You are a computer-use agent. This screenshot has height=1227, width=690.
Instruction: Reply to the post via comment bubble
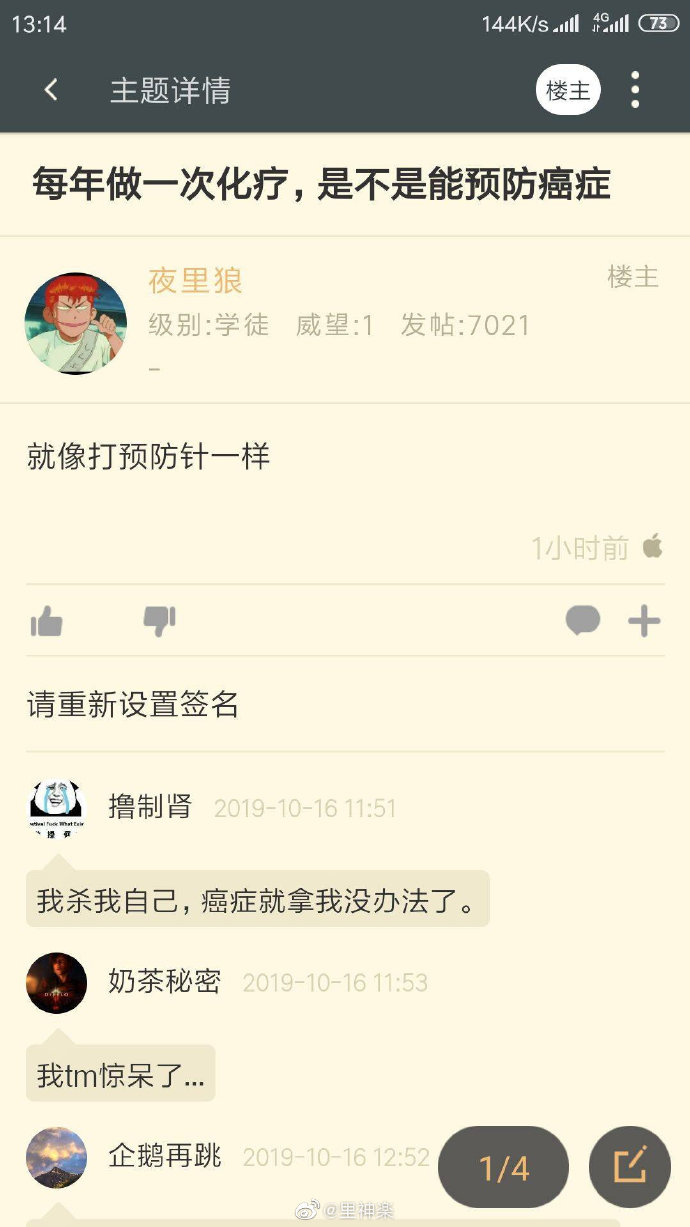583,621
